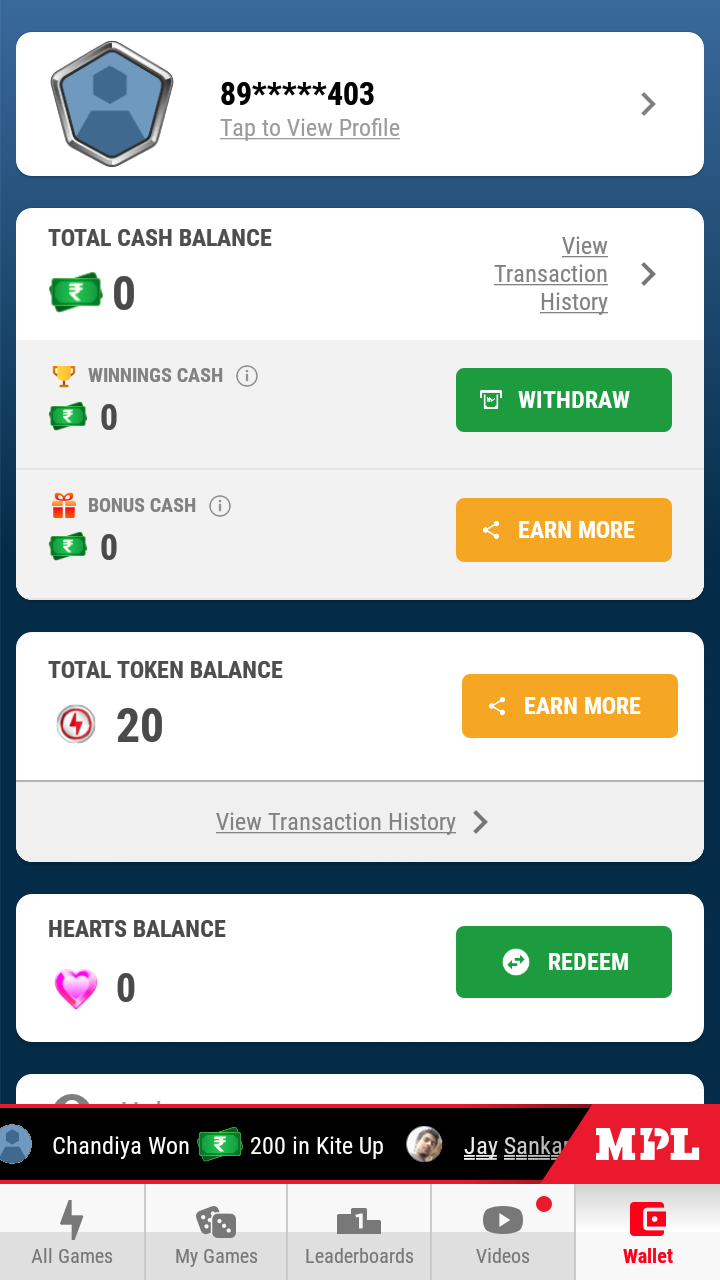Open the profile chevron arrow

pos(648,104)
